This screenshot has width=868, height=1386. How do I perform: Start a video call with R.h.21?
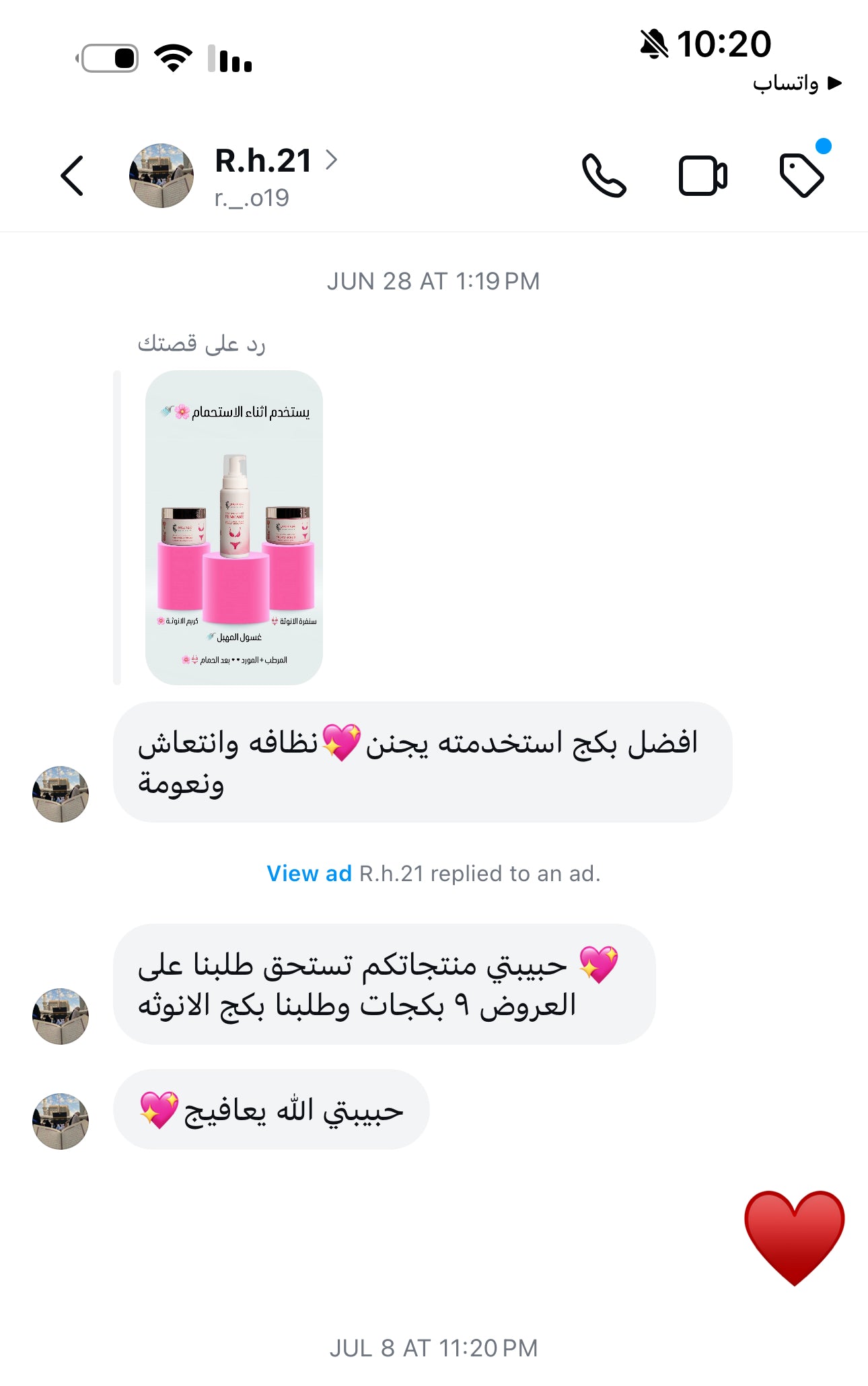pos(702,176)
